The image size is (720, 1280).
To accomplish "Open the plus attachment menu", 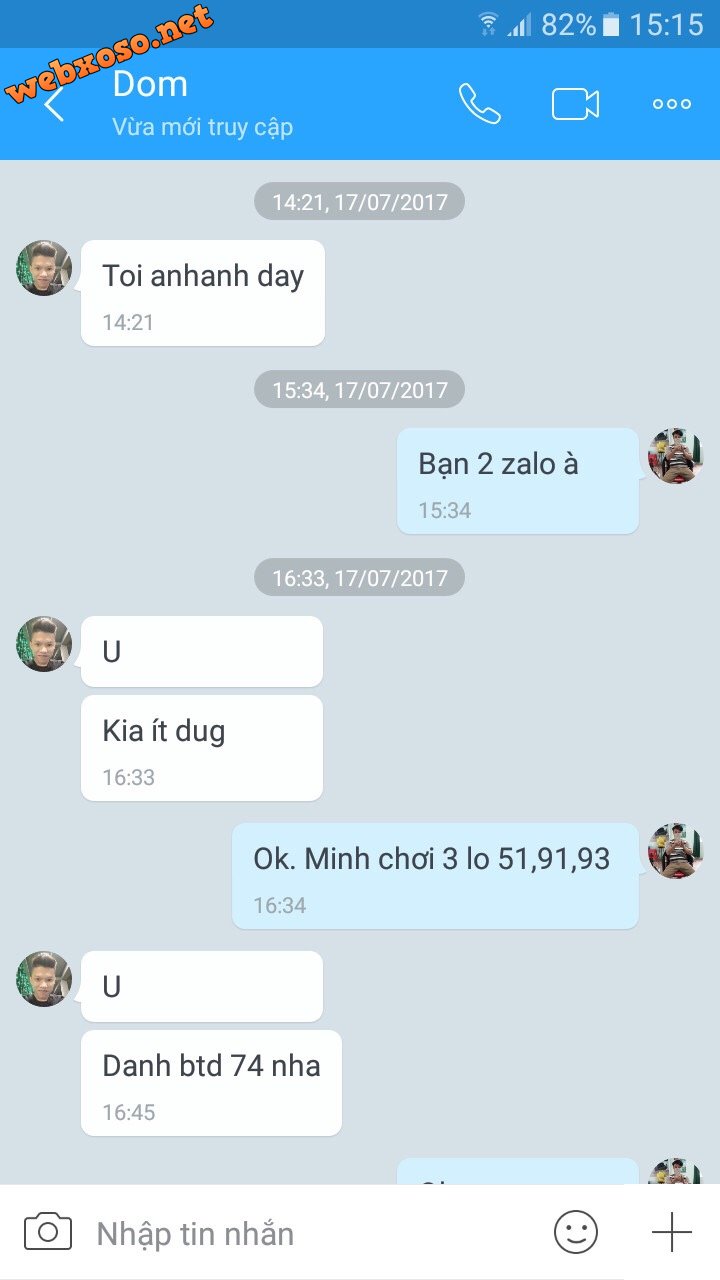I will coord(672,1232).
